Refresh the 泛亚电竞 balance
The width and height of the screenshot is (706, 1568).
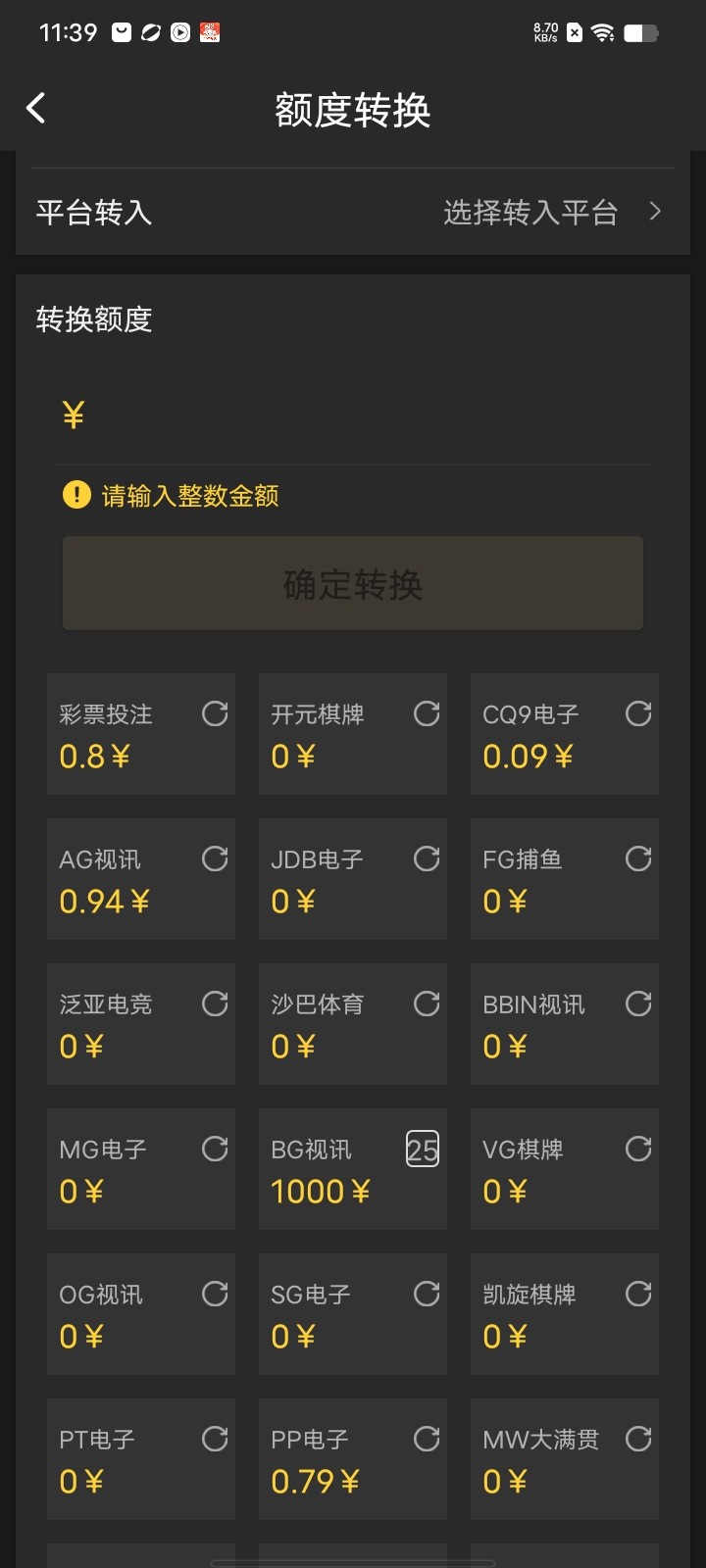[215, 1004]
